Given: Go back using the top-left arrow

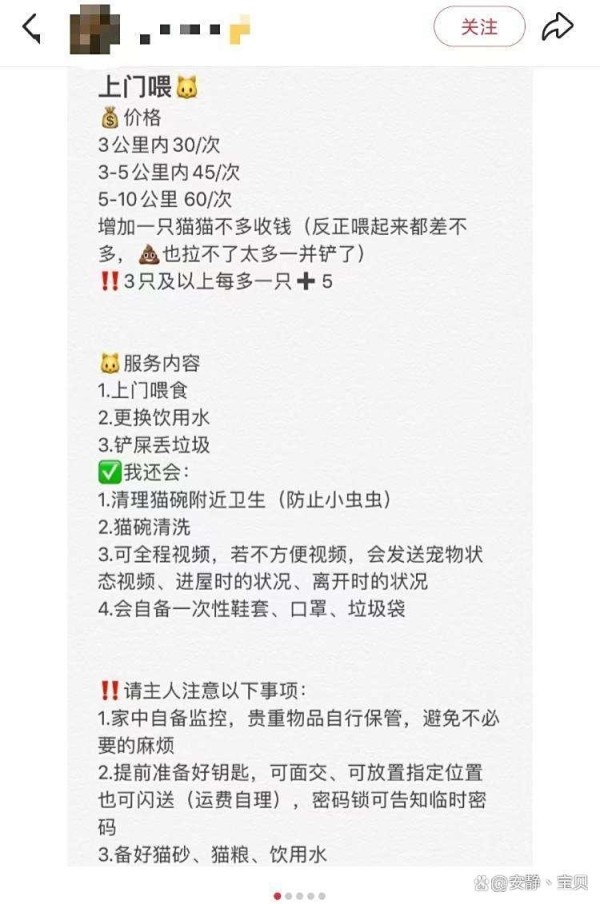Looking at the screenshot, I should (32, 28).
